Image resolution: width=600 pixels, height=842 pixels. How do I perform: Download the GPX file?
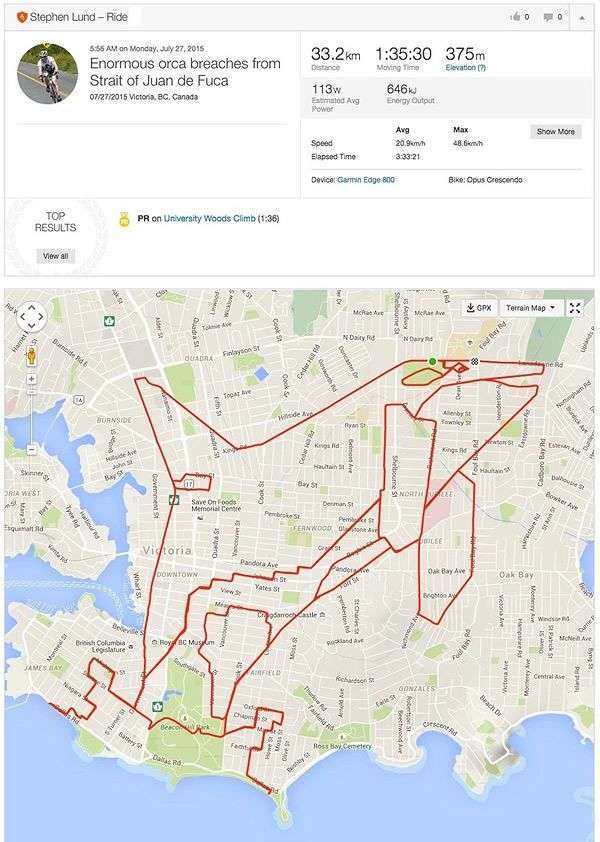(480, 309)
